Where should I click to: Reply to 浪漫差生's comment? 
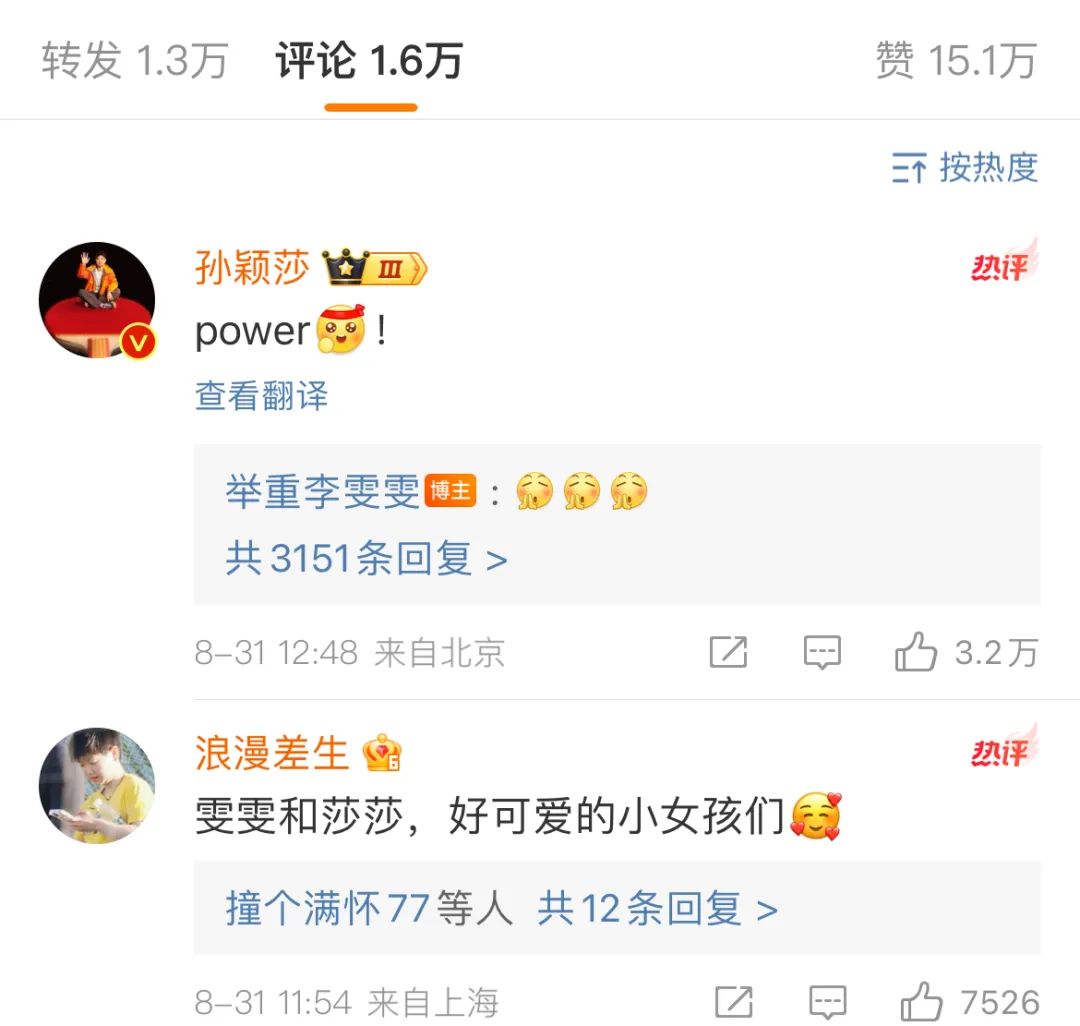point(828,1001)
